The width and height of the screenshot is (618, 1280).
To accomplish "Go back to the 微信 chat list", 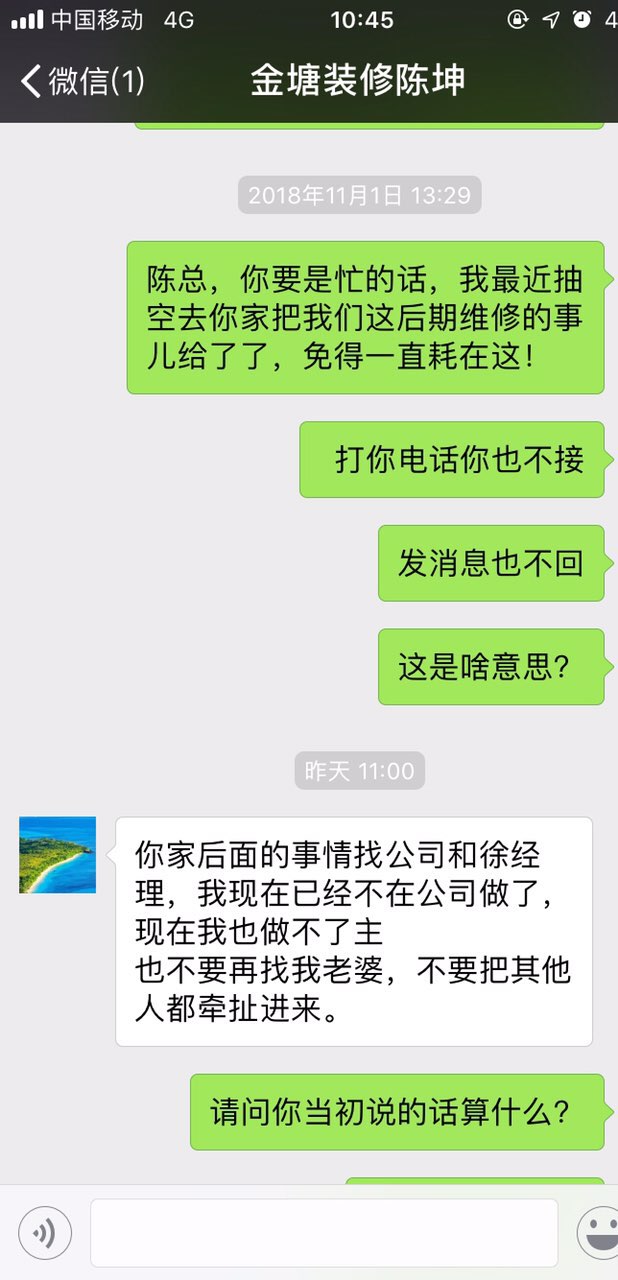I will (x=82, y=81).
